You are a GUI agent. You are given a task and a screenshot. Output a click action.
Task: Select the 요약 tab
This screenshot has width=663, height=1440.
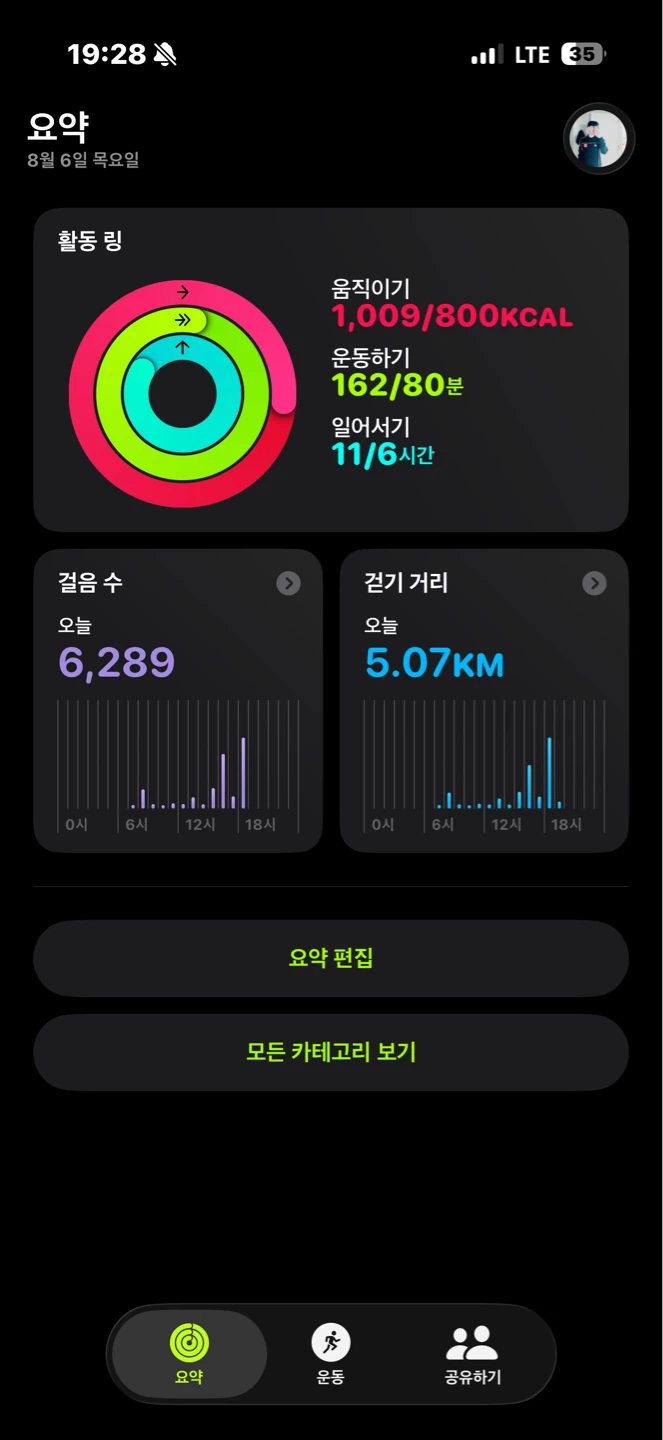click(x=189, y=1354)
